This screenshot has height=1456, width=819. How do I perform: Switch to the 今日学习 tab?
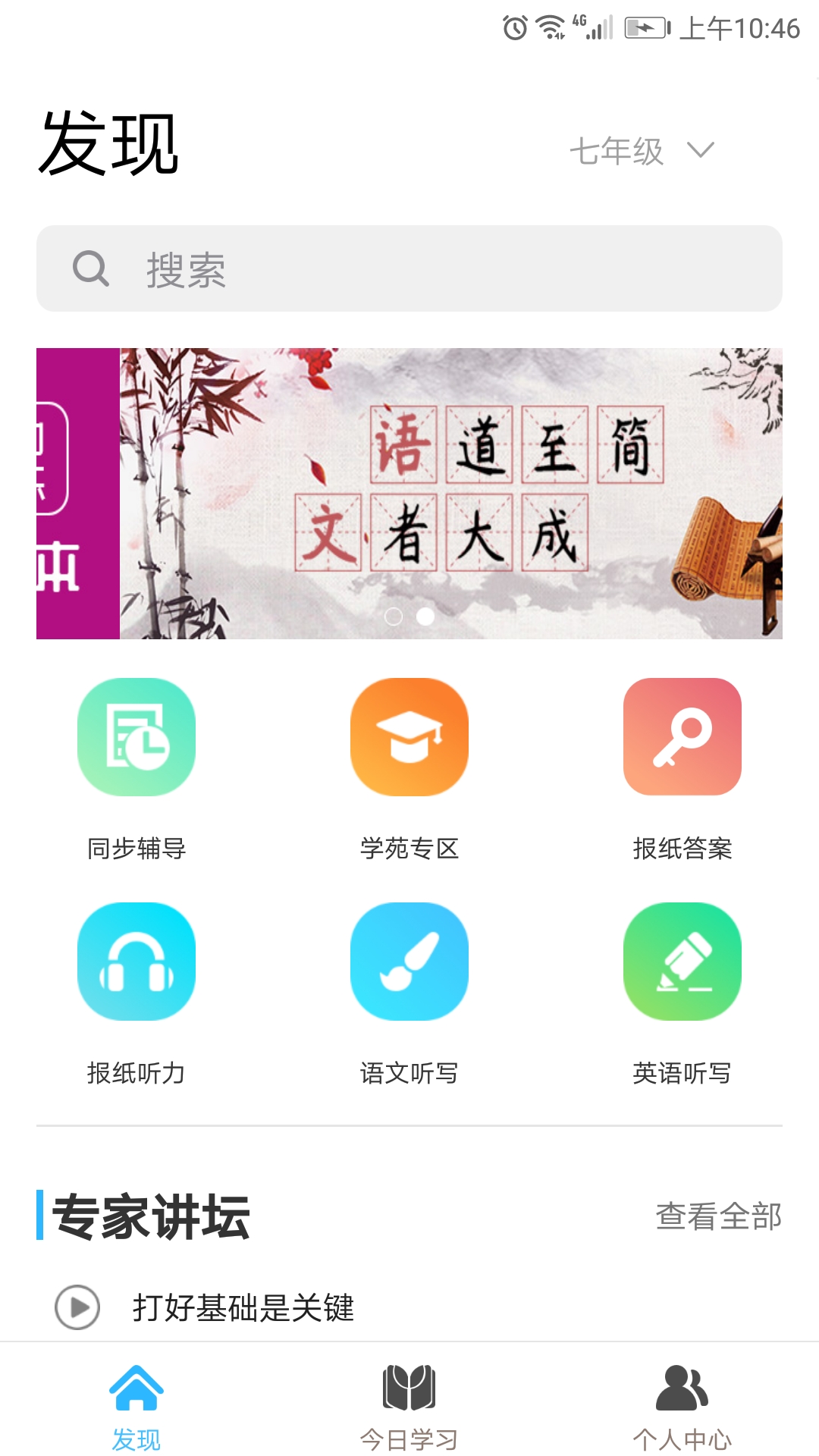tap(409, 1407)
